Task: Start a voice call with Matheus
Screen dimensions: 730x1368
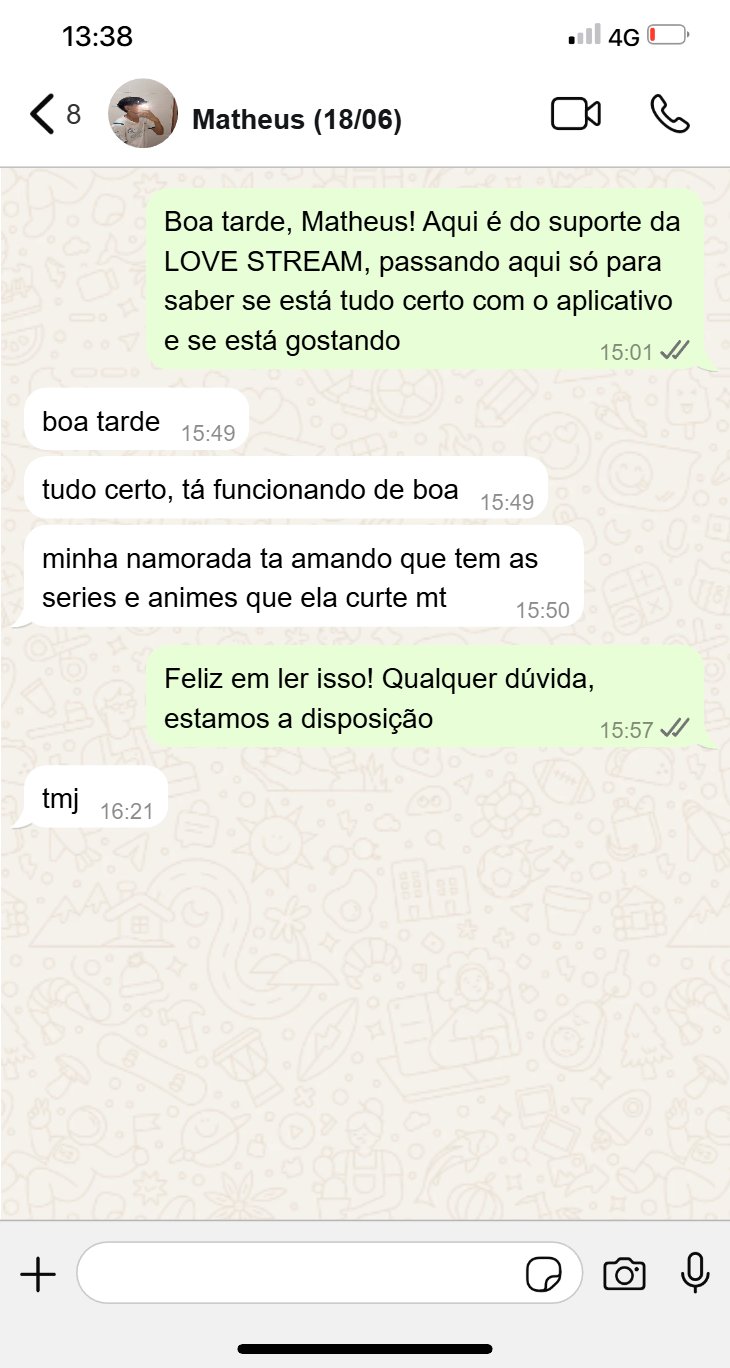Action: [669, 114]
